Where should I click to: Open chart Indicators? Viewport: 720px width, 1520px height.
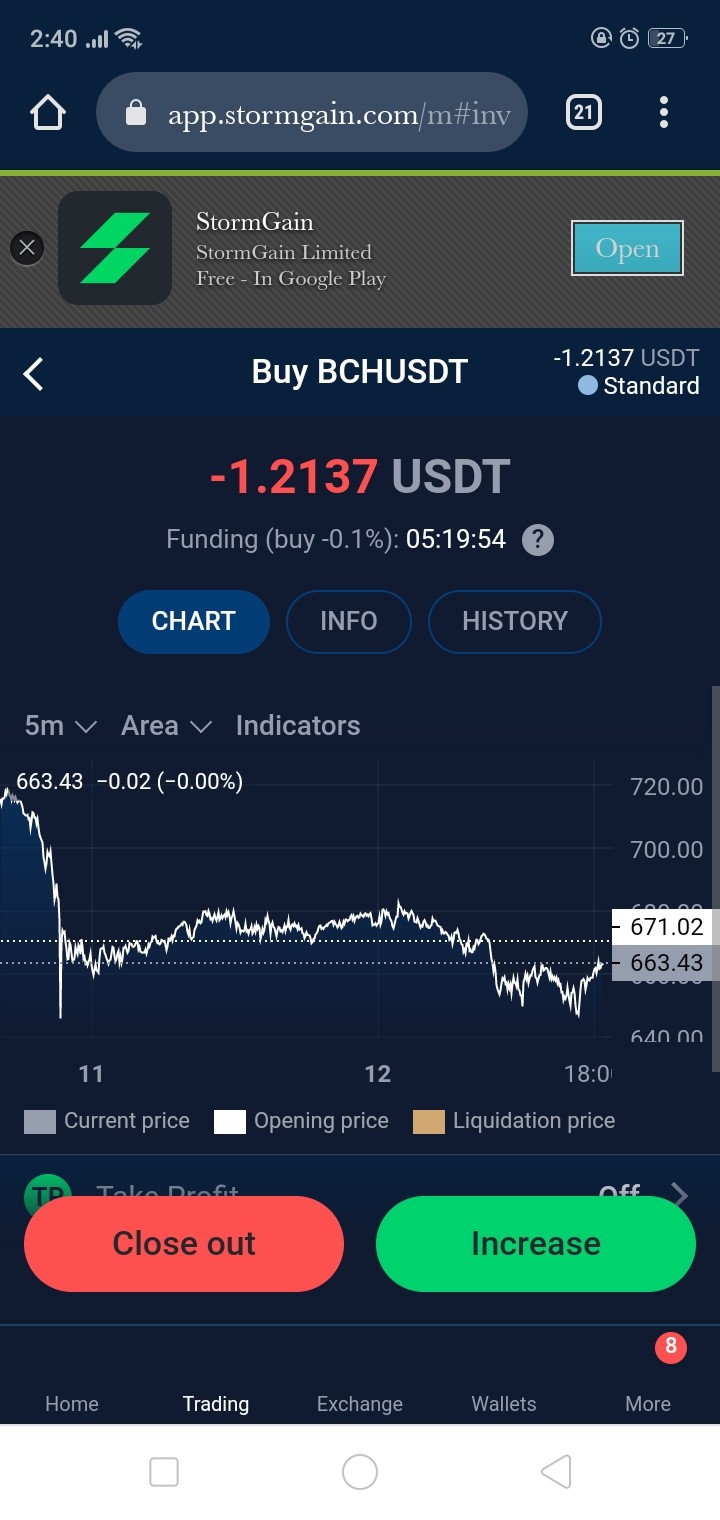click(298, 726)
